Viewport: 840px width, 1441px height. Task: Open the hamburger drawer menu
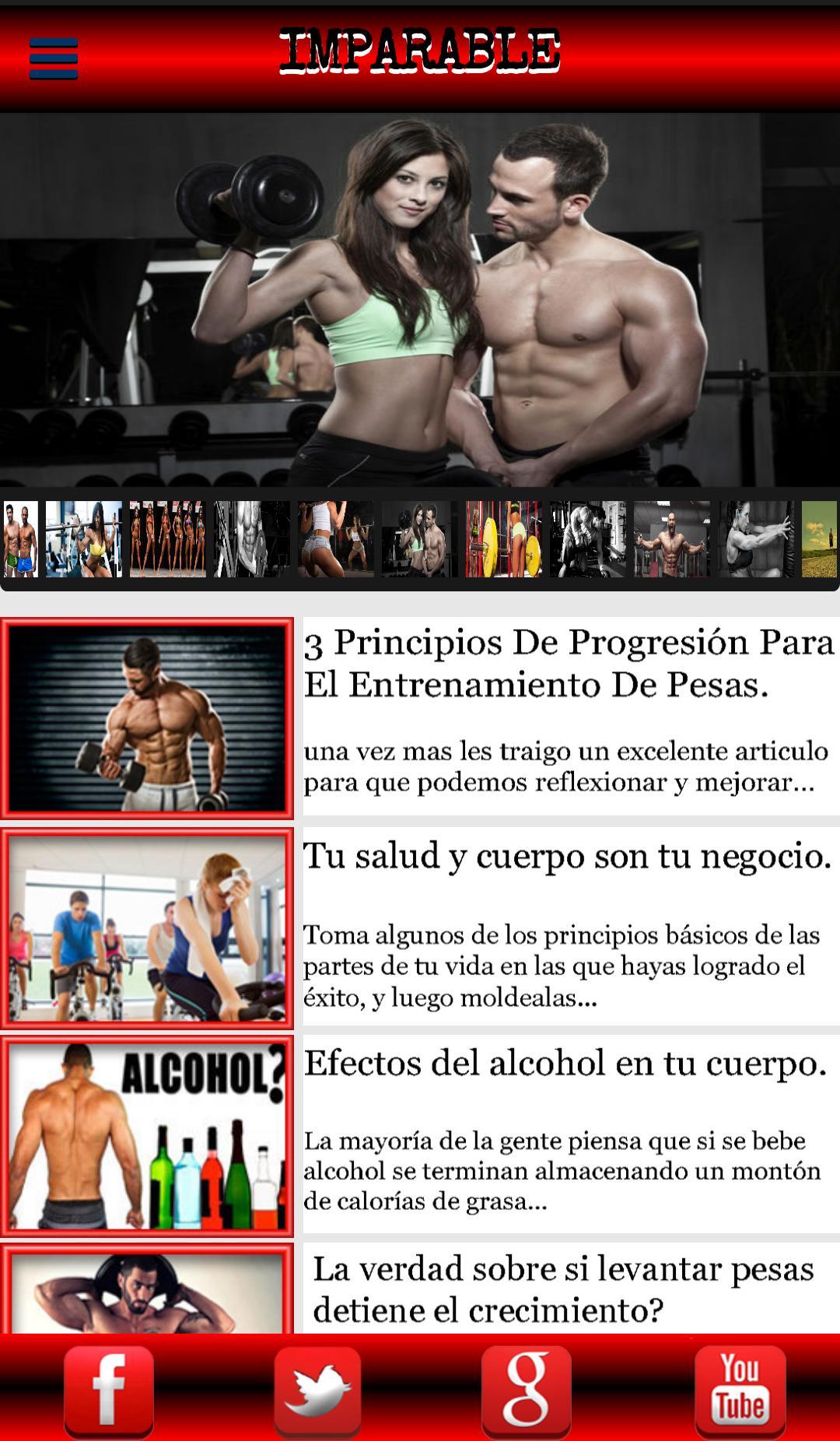point(54,58)
